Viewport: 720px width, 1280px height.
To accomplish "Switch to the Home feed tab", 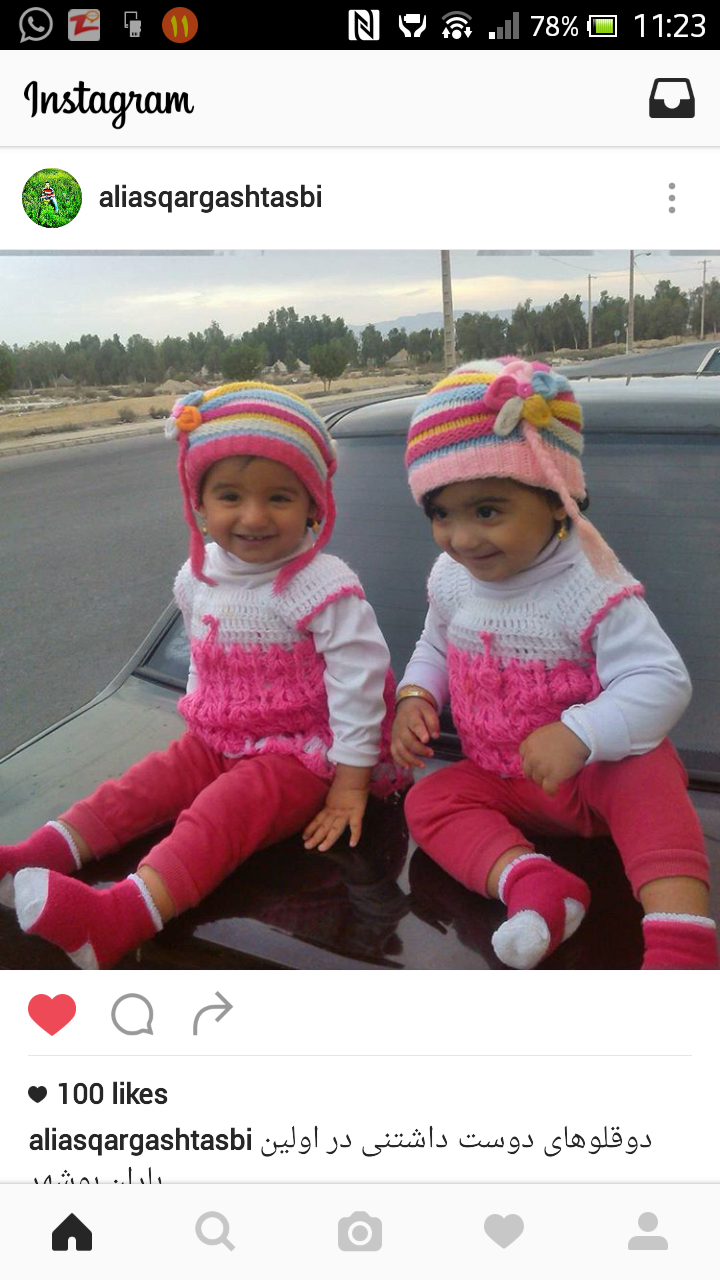I will (72, 1232).
